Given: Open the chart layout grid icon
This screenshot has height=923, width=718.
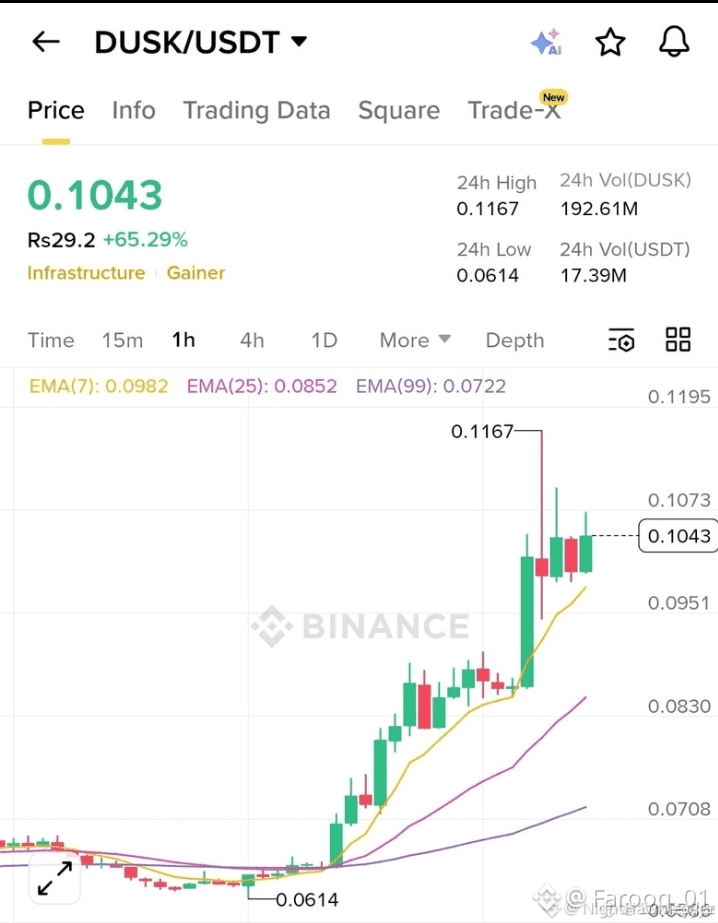Looking at the screenshot, I should [x=678, y=340].
